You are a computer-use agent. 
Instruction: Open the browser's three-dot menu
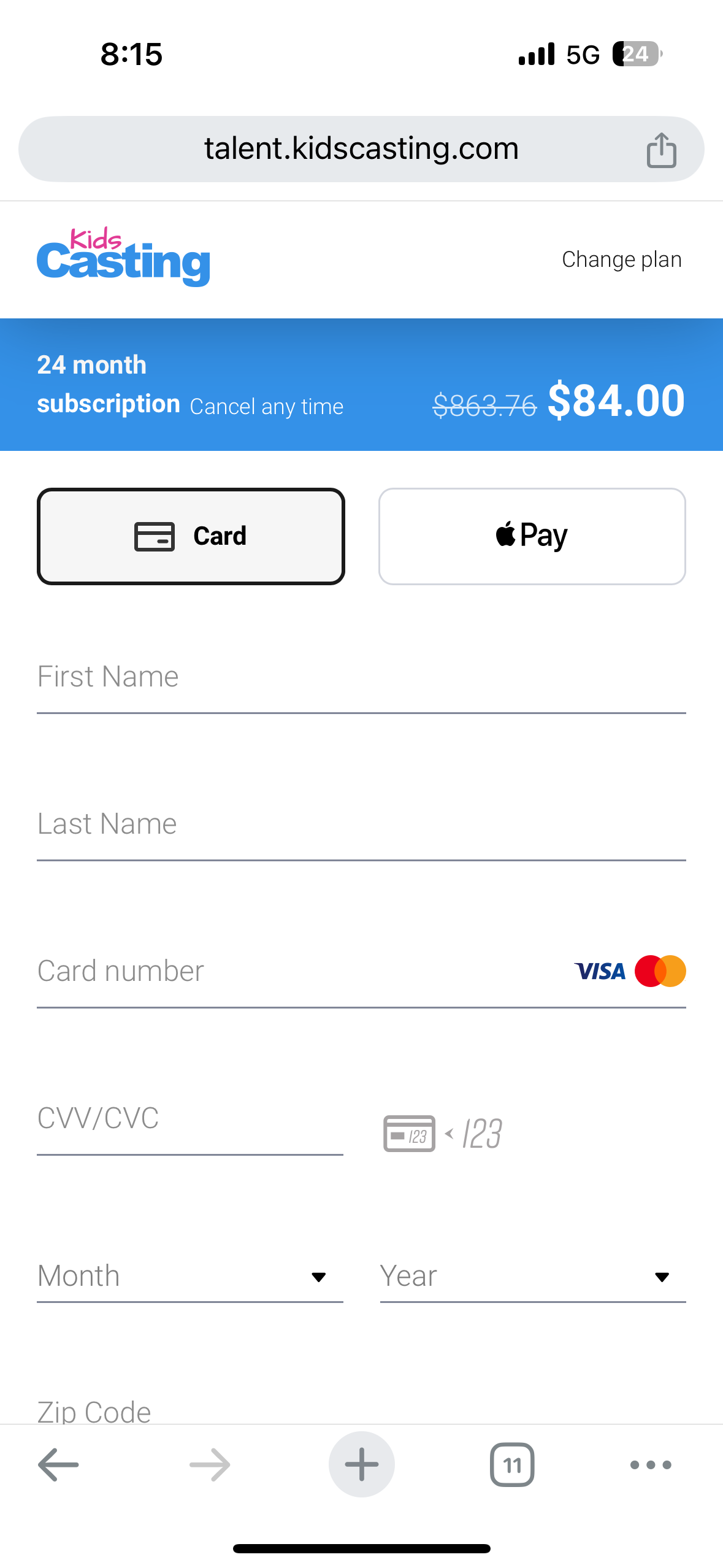[651, 1464]
